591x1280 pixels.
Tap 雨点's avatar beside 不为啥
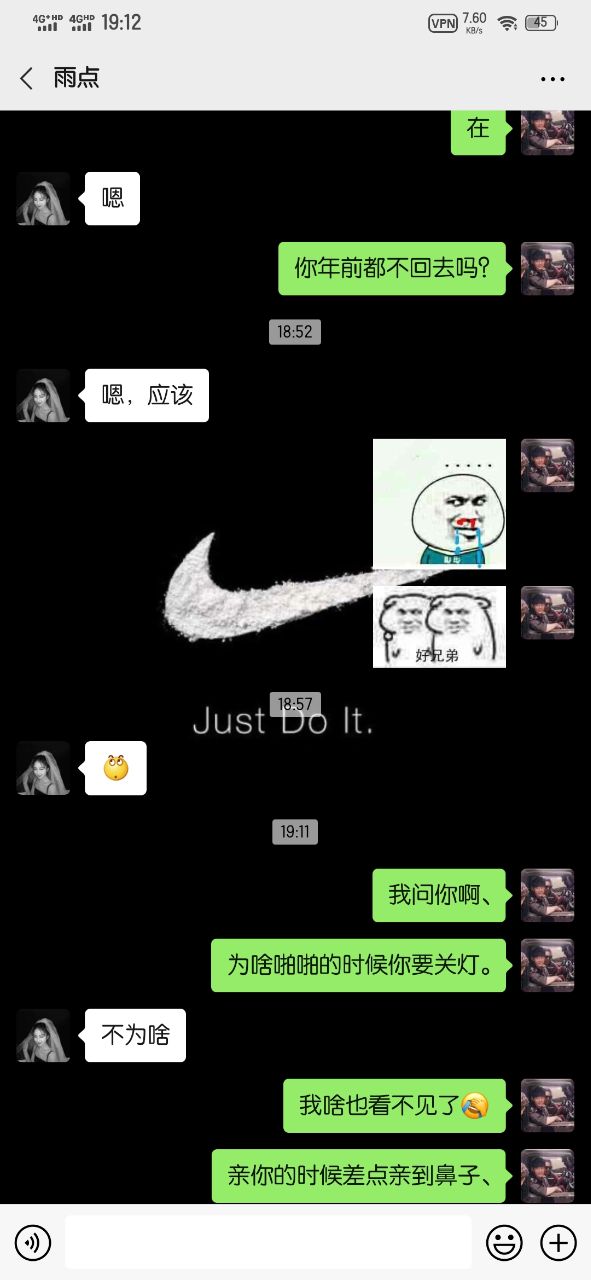point(43,1035)
